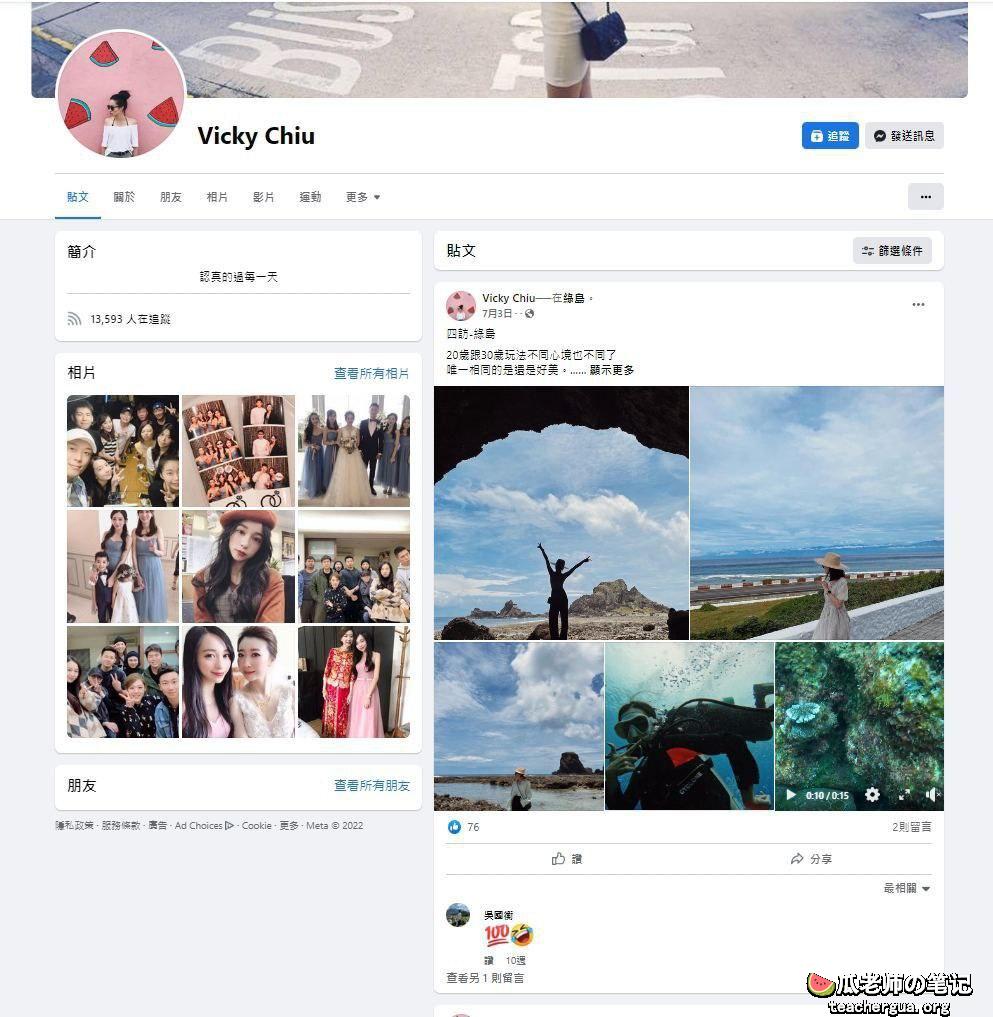Open the cave silhouette photo in the post
The height and width of the screenshot is (1017, 993).
[561, 512]
